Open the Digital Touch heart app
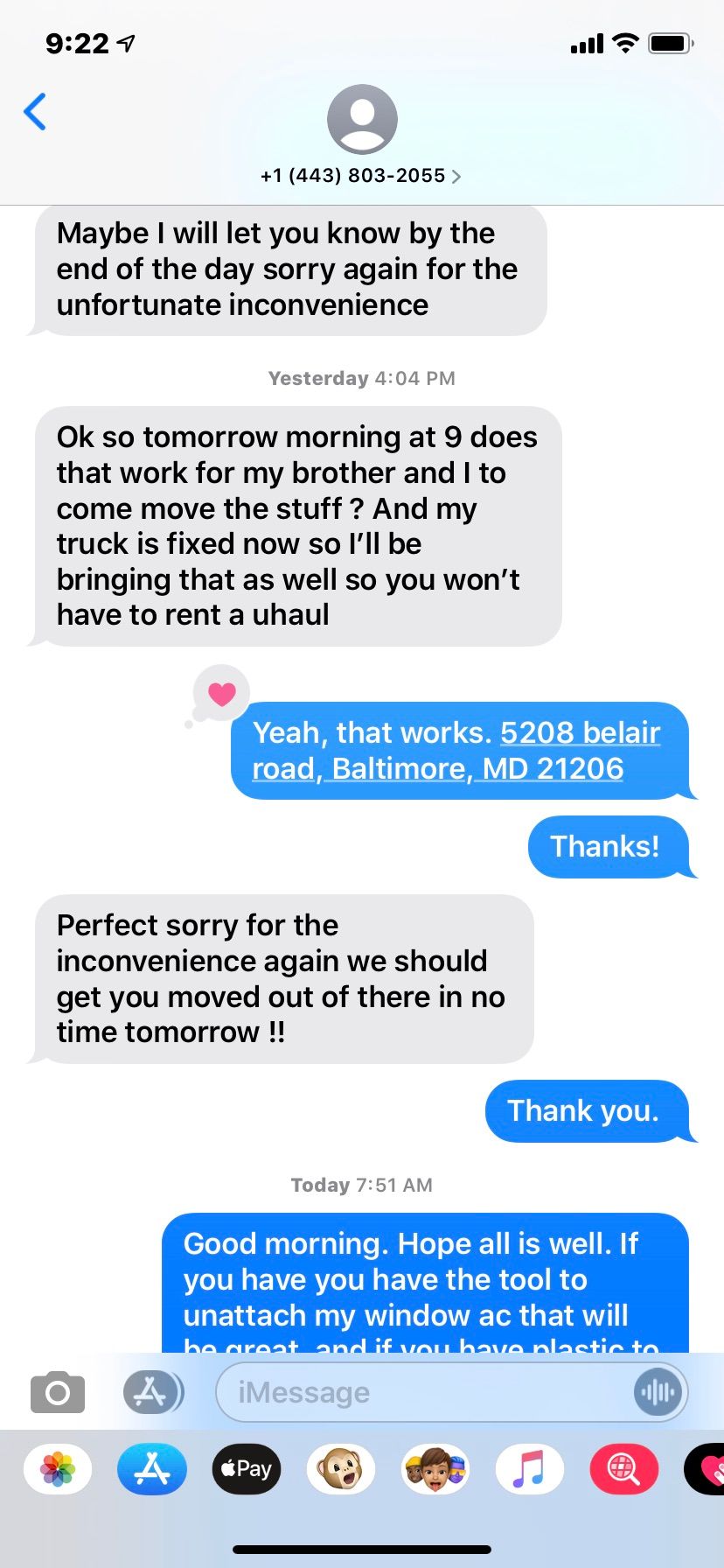 coord(707,1469)
